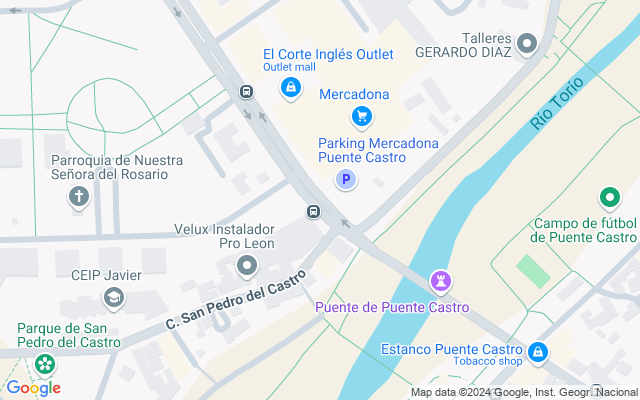The height and width of the screenshot is (400, 640).
Task: Tap bus stop icon near El Corte Inglés
Action: pyautogui.click(x=246, y=92)
